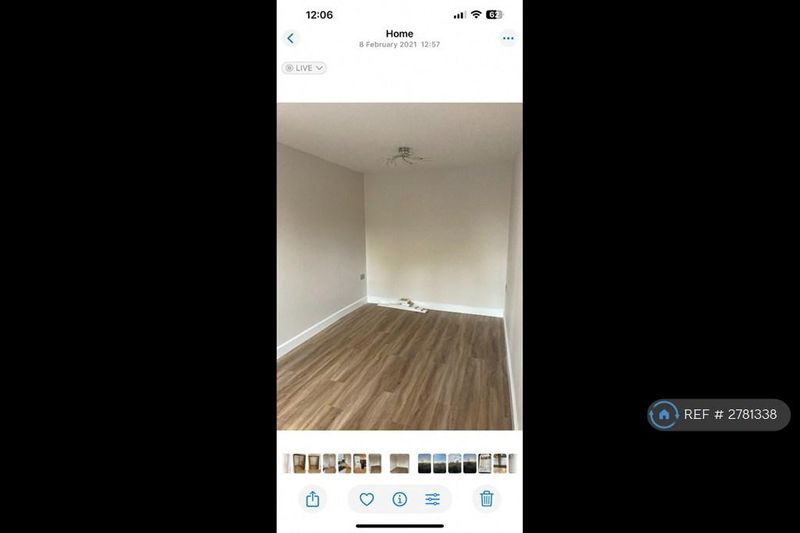Share this photo
Image resolution: width=800 pixels, height=533 pixels.
[x=312, y=499]
